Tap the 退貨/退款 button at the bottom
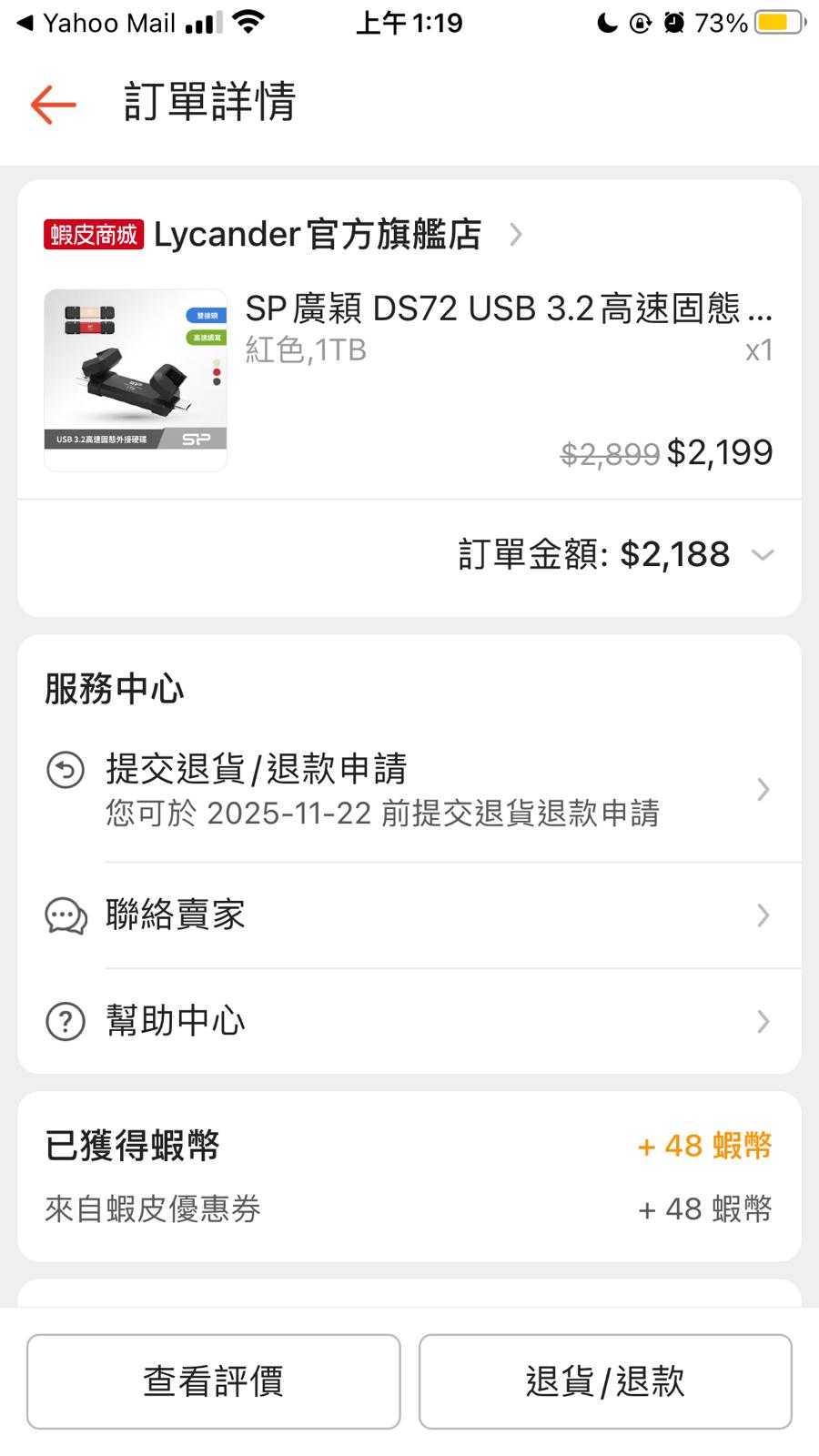The width and height of the screenshot is (819, 1456). click(x=605, y=1381)
